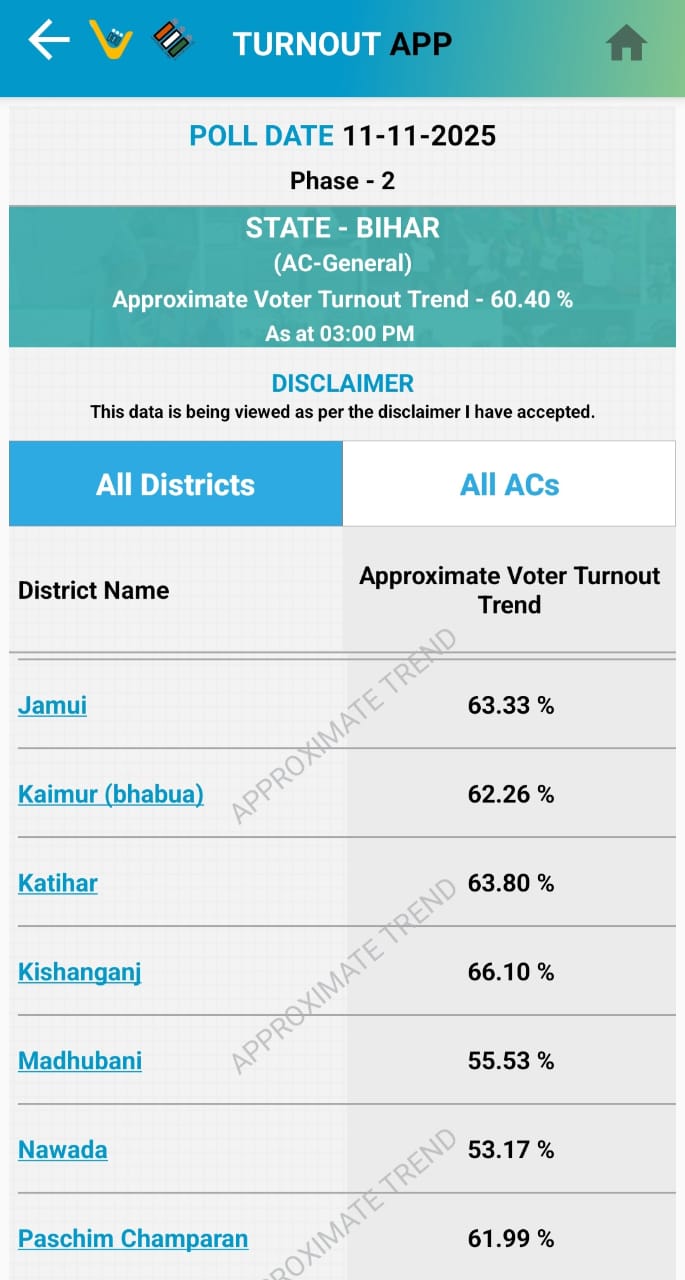
Task: Open the home icon in header
Action: tap(627, 44)
